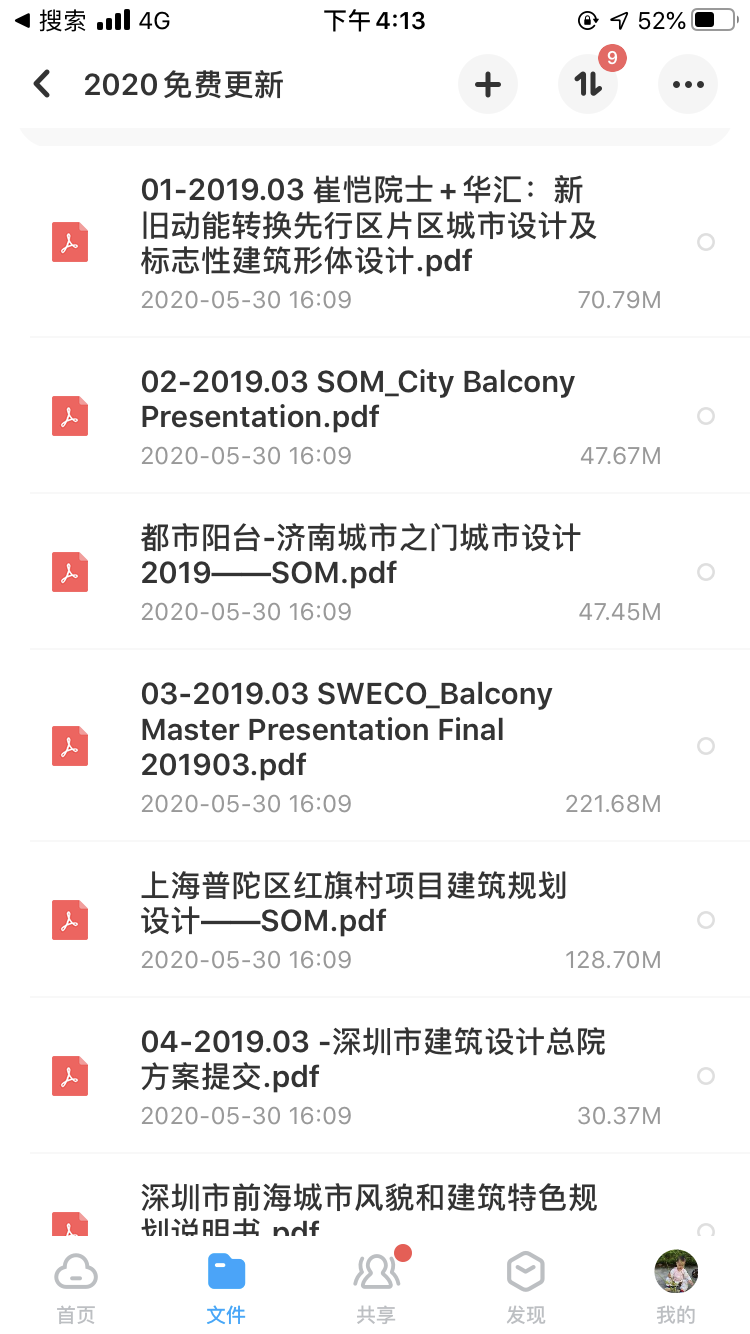The image size is (750, 1334).
Task: Select the 02-2019.03 SOM_City Balcony file circle
Action: point(706,416)
